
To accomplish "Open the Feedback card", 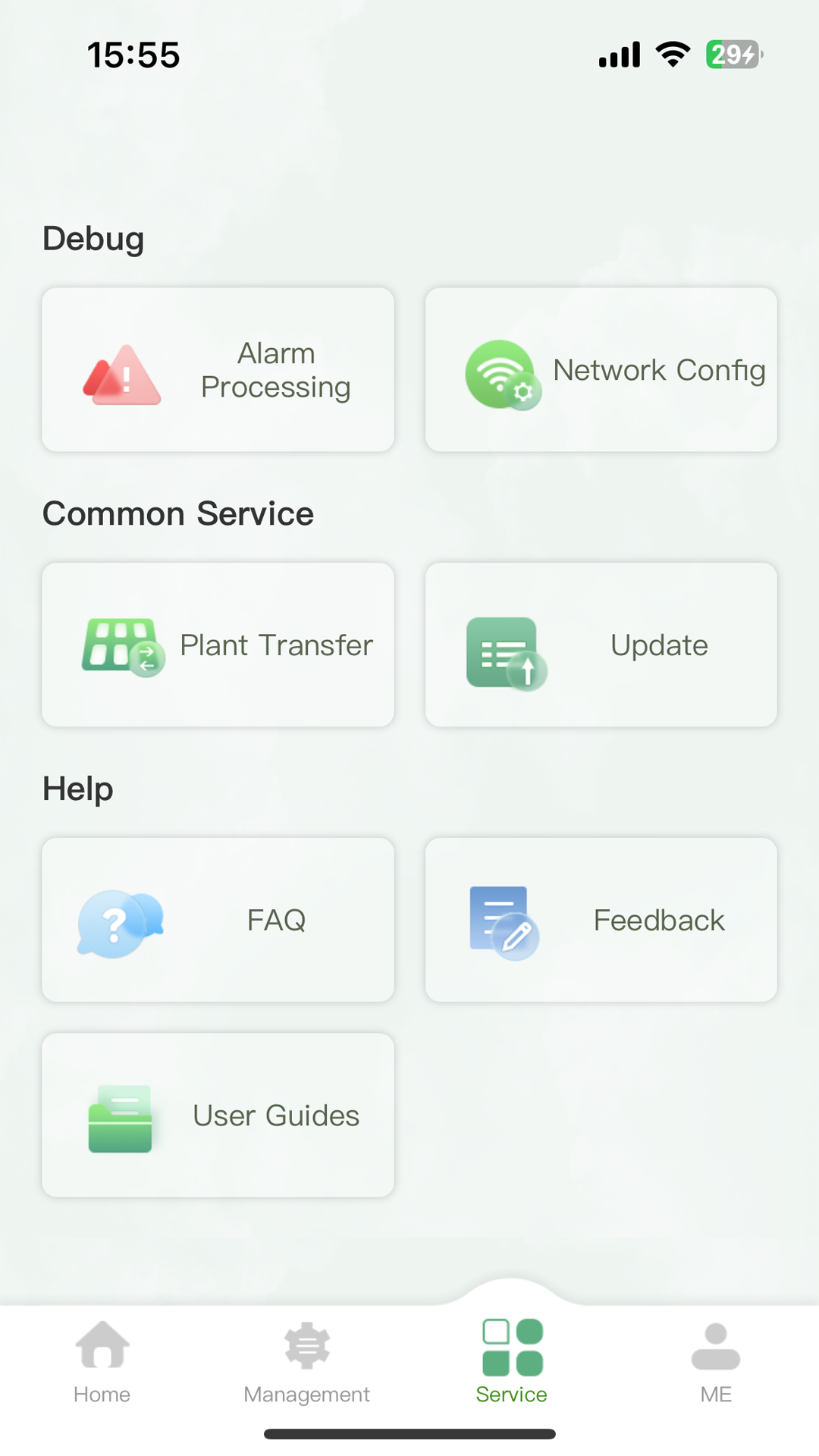I will (x=601, y=920).
